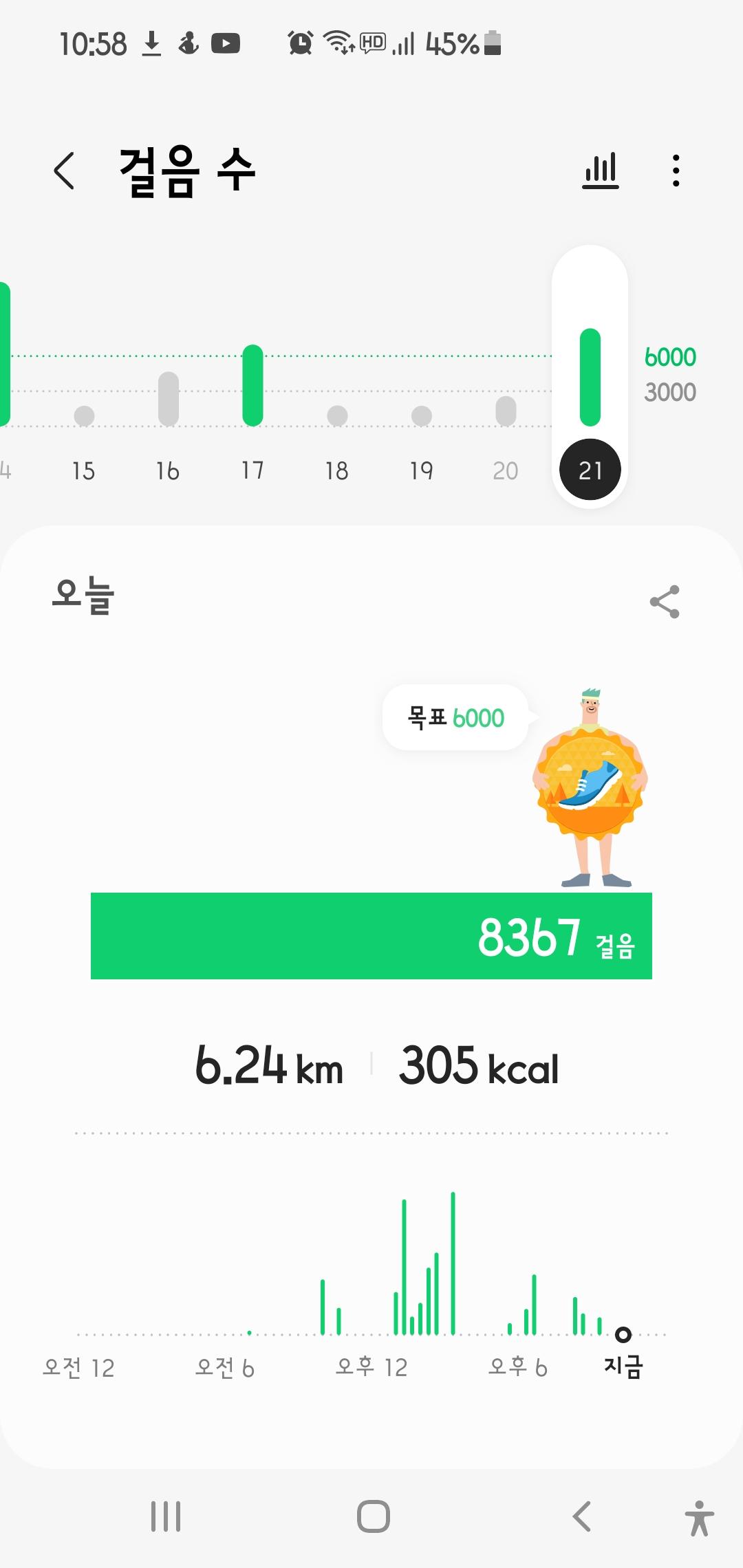Open the three-dot overflow menu
Image resolution: width=743 pixels, height=1568 pixels.
pos(676,171)
